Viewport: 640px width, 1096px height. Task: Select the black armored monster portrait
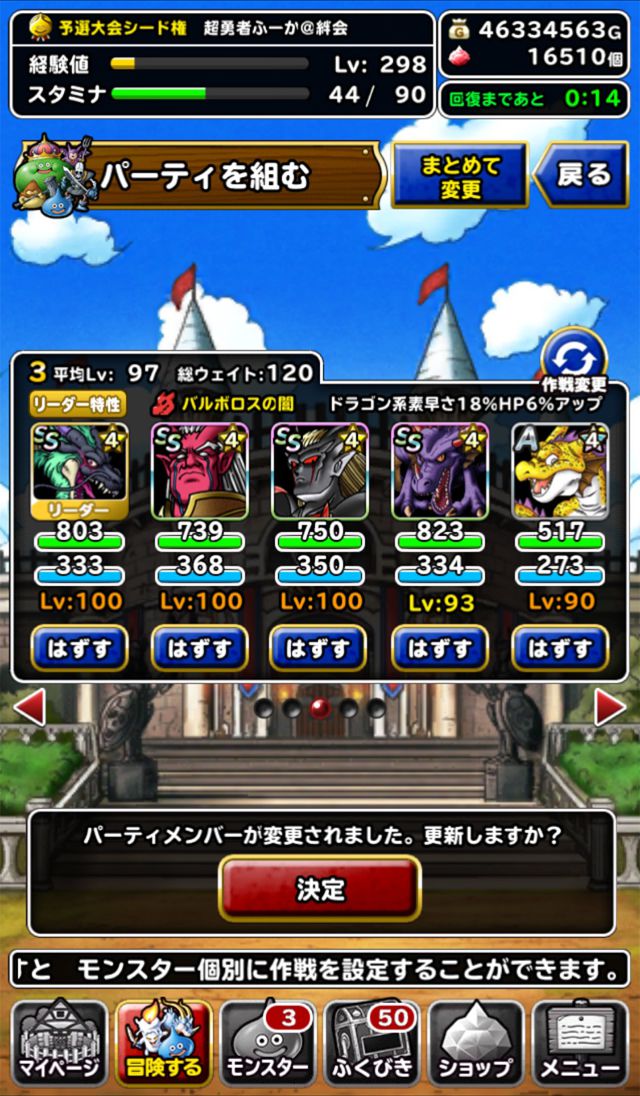(319, 470)
